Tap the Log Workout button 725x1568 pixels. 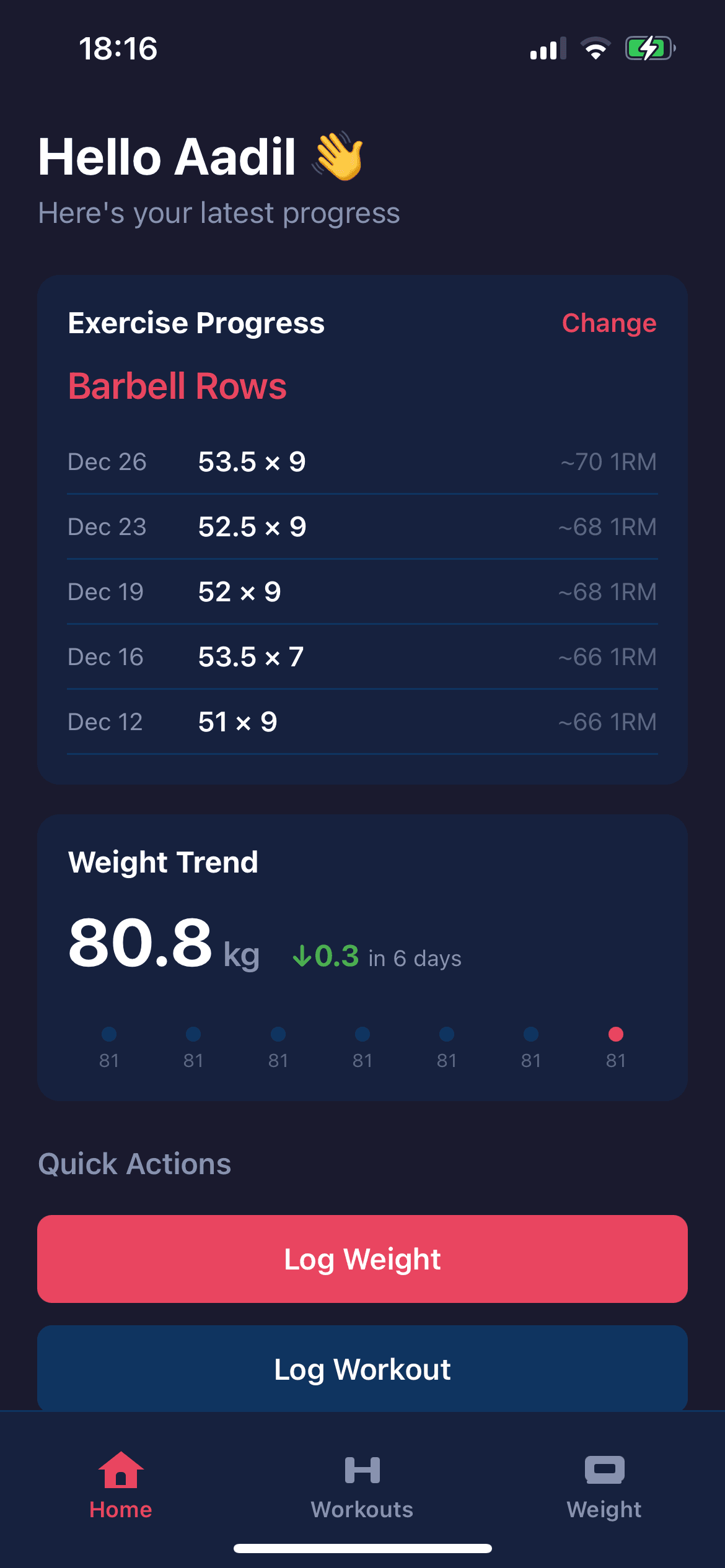click(x=362, y=1369)
